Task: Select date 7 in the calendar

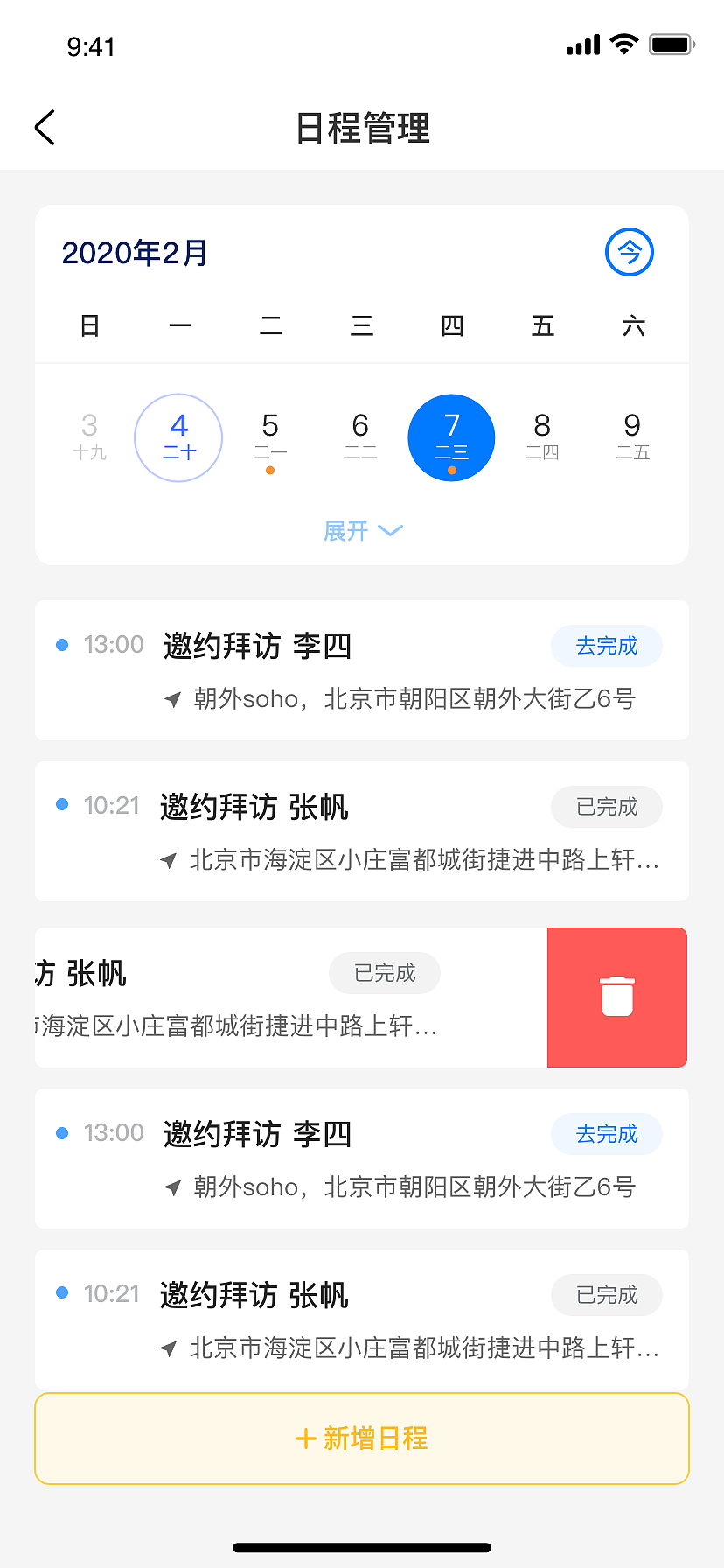Action: [451, 437]
